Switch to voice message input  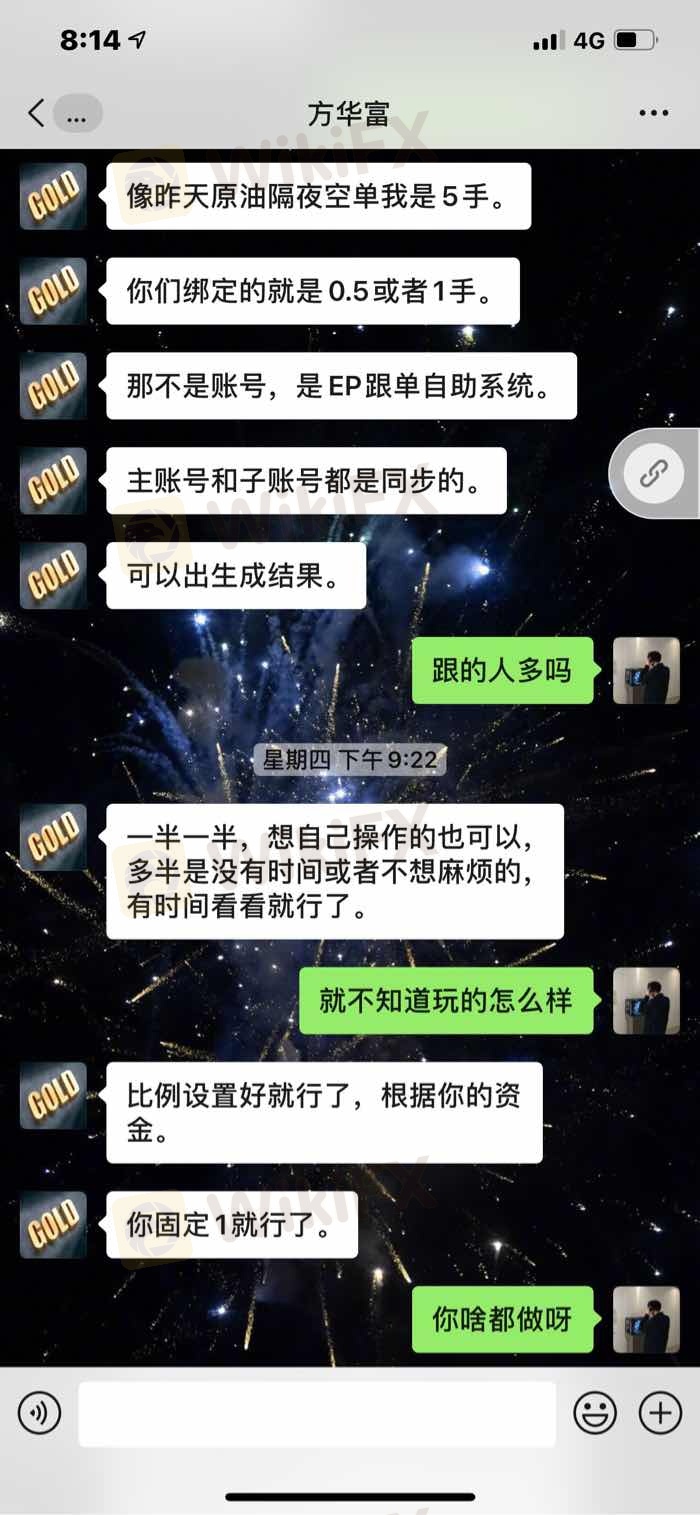point(39,1413)
